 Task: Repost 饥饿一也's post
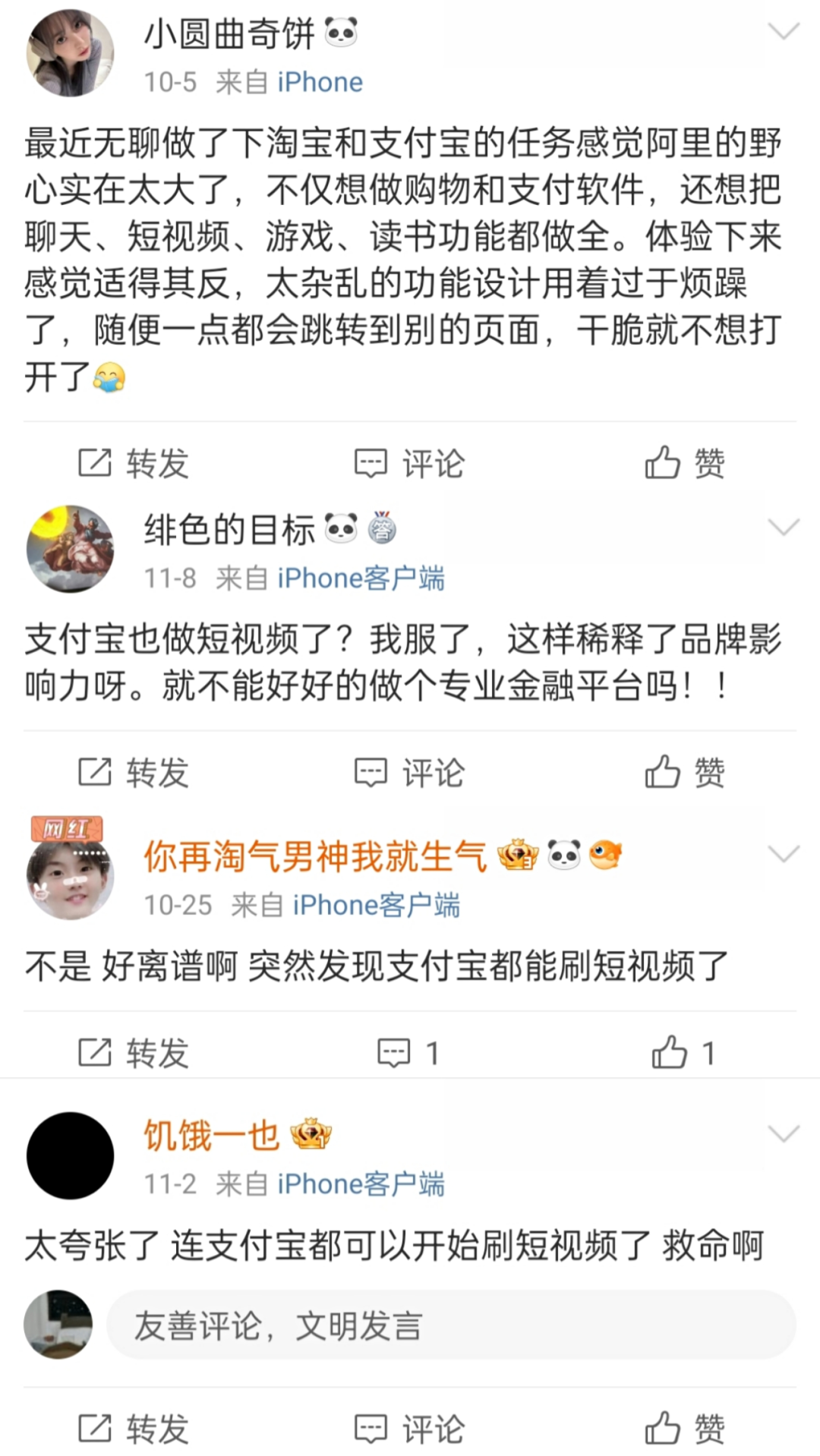tap(134, 1429)
